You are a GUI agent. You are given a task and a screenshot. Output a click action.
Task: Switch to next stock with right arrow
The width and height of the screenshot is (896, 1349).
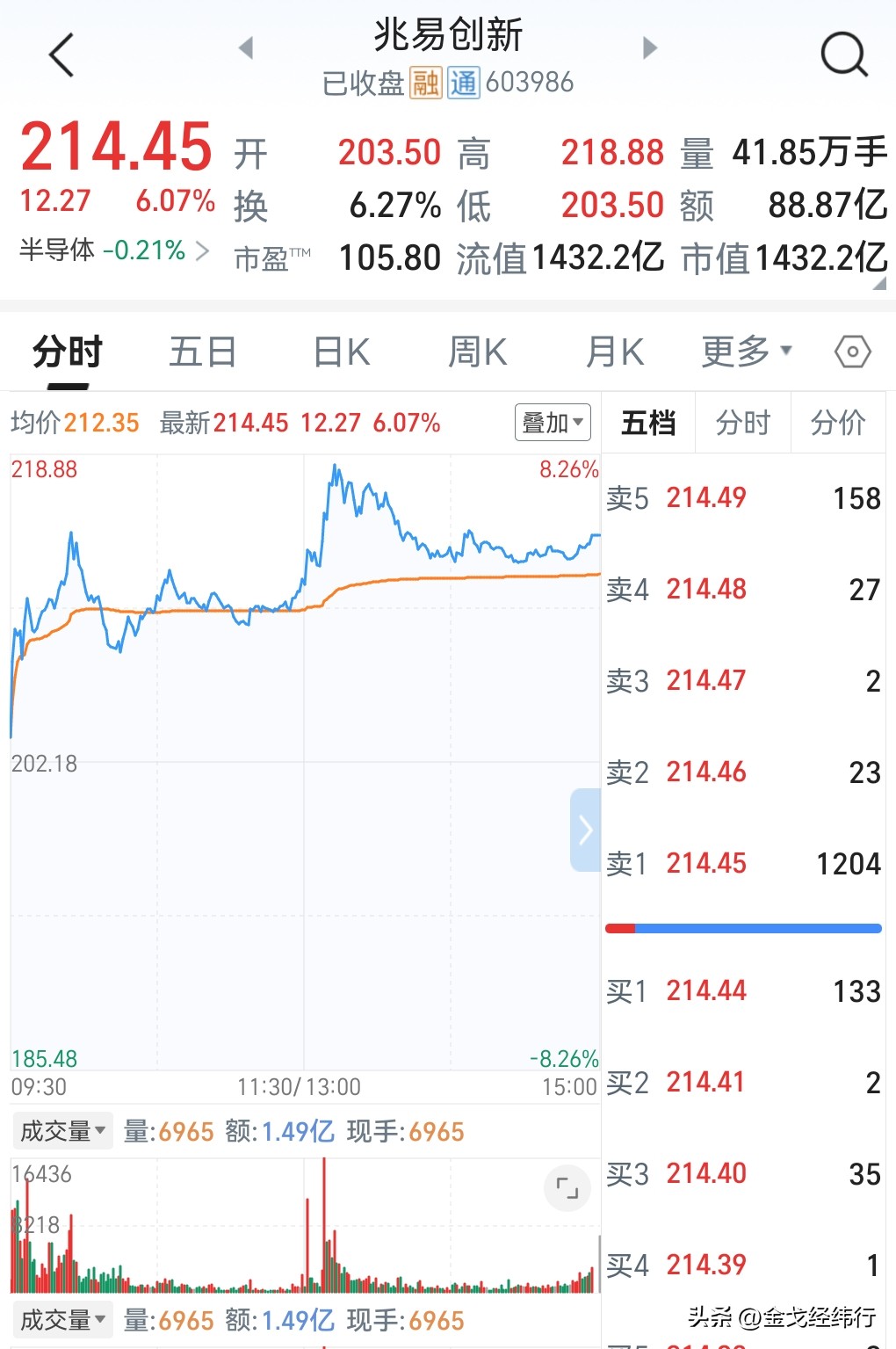[649, 48]
